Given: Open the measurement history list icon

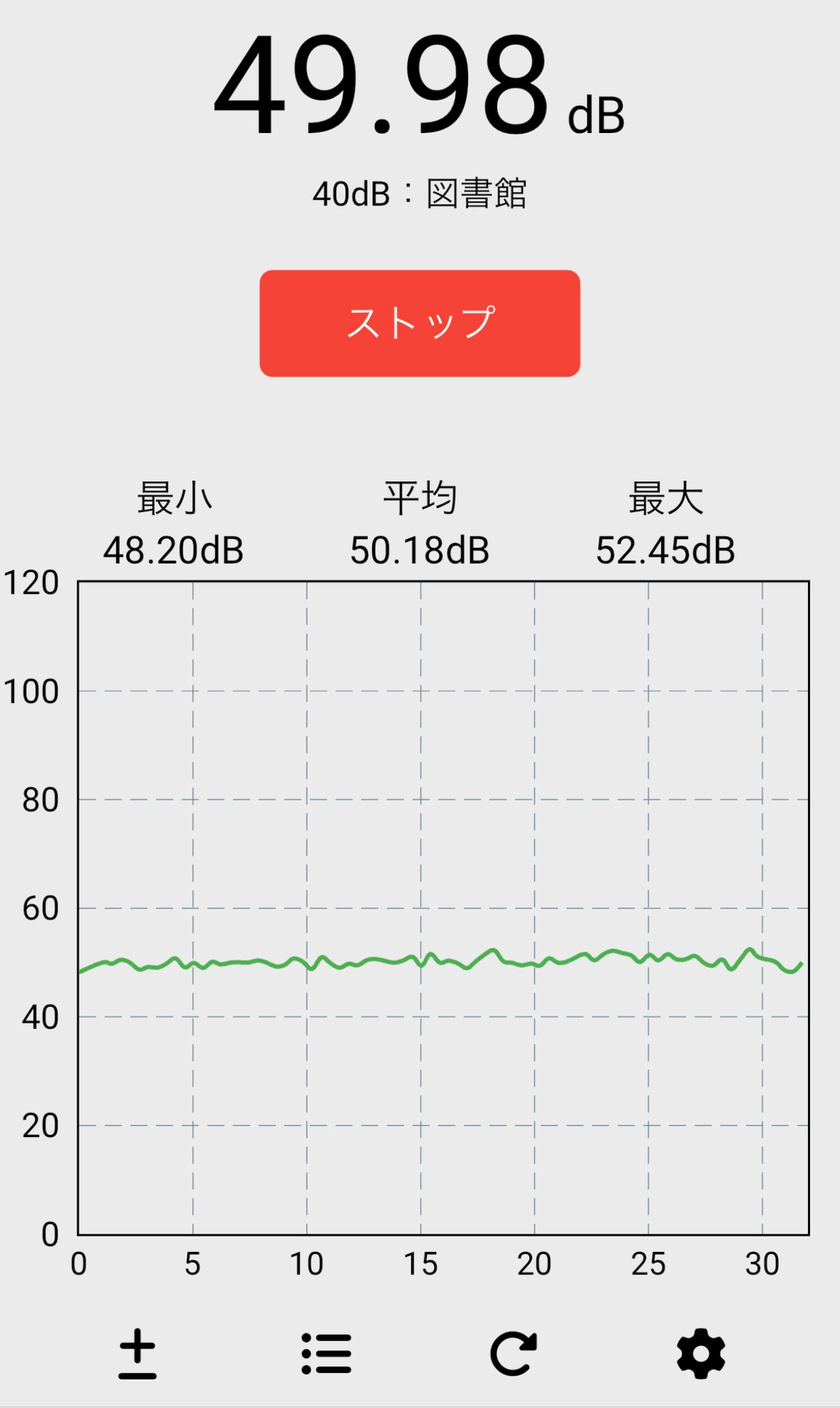Looking at the screenshot, I should tap(326, 1353).
